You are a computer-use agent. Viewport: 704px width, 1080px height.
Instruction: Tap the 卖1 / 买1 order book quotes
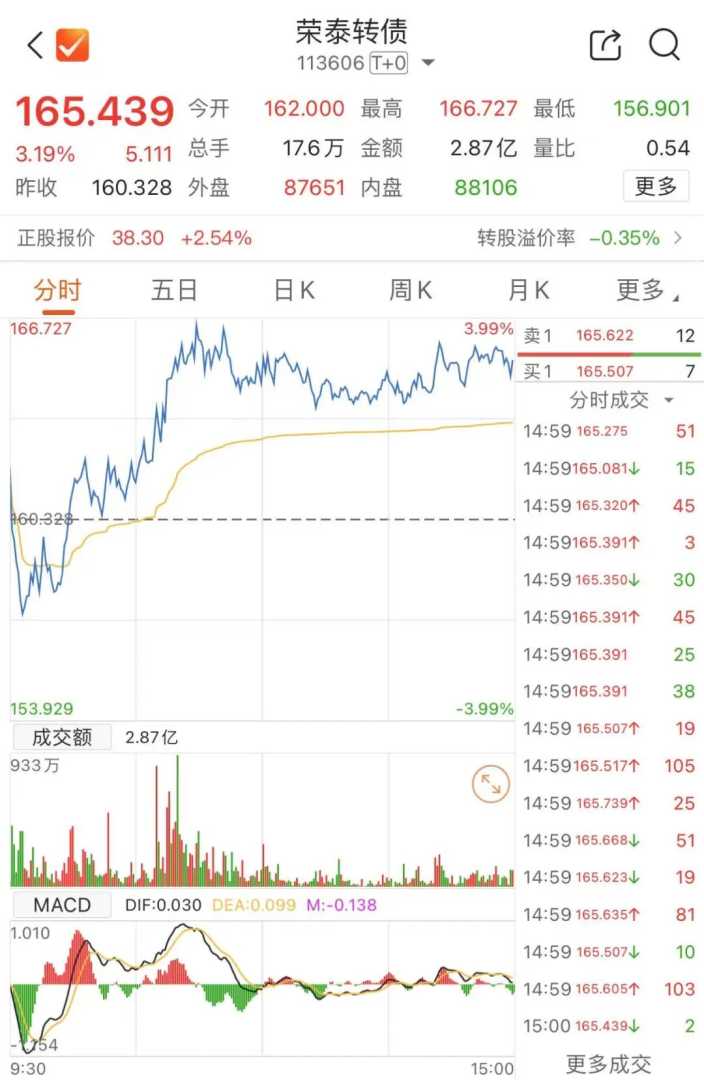pyautogui.click(x=608, y=353)
